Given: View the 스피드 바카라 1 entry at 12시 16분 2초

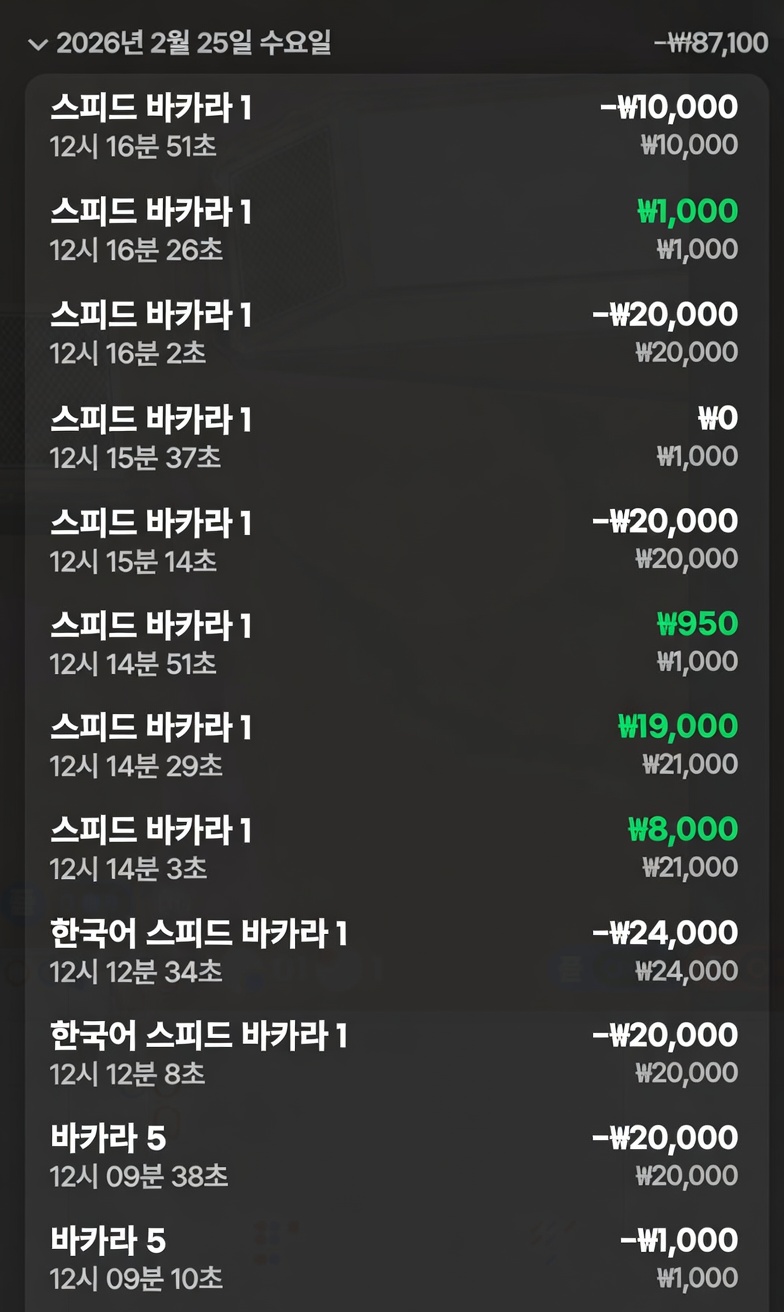Looking at the screenshot, I should click(x=395, y=333).
